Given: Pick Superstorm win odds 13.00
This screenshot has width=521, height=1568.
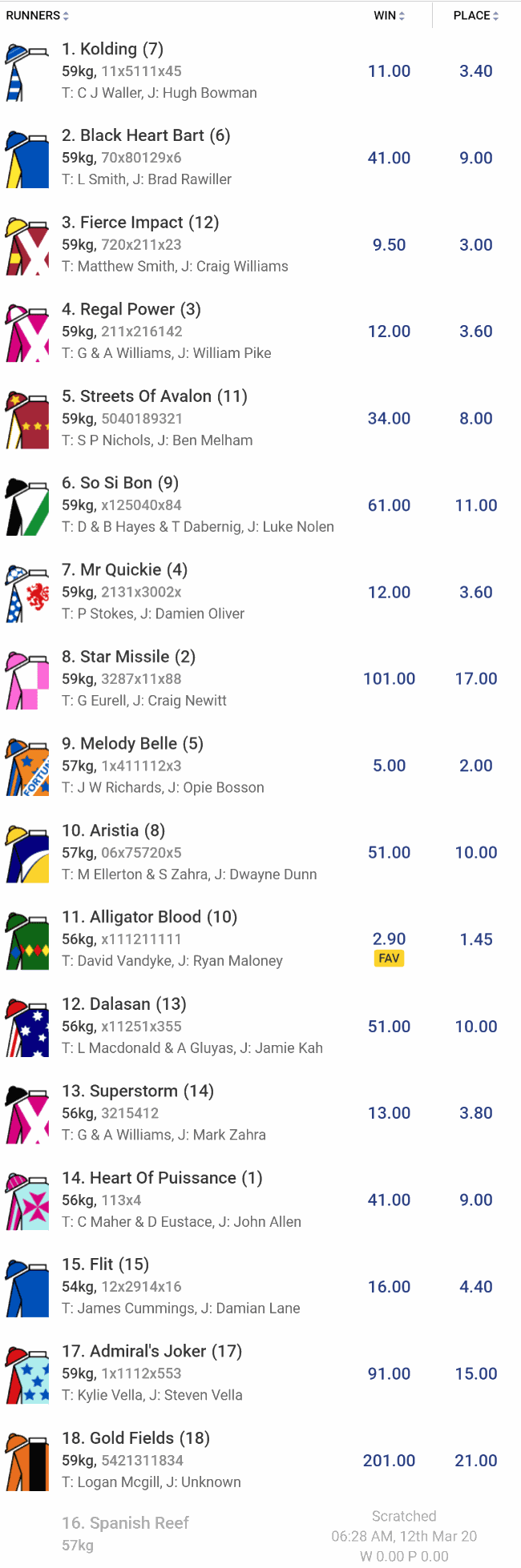Looking at the screenshot, I should [x=389, y=1113].
